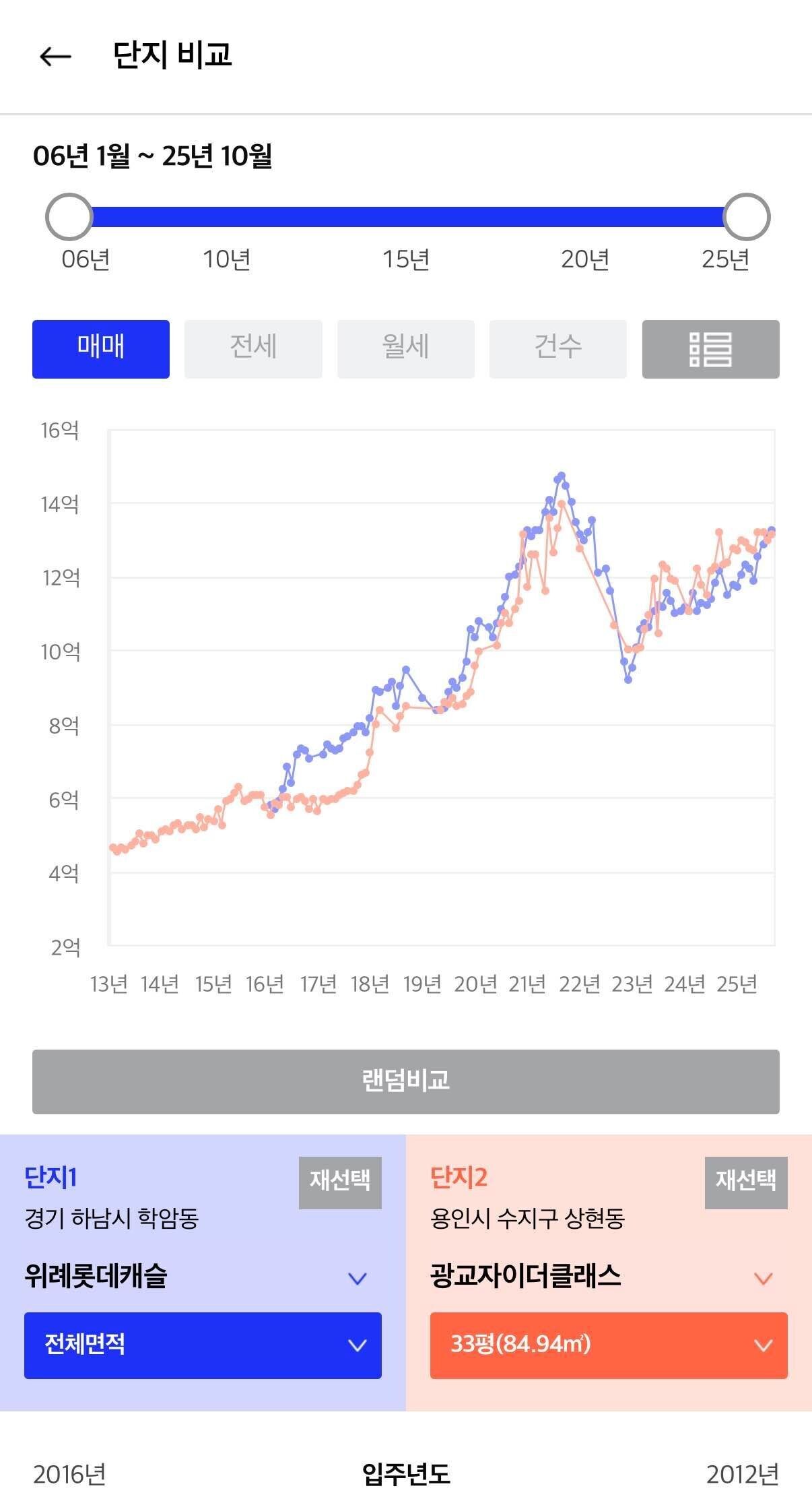Screen dimensions: 812x1503
Task: Open the 전체면적 area selector
Action: 202,1347
